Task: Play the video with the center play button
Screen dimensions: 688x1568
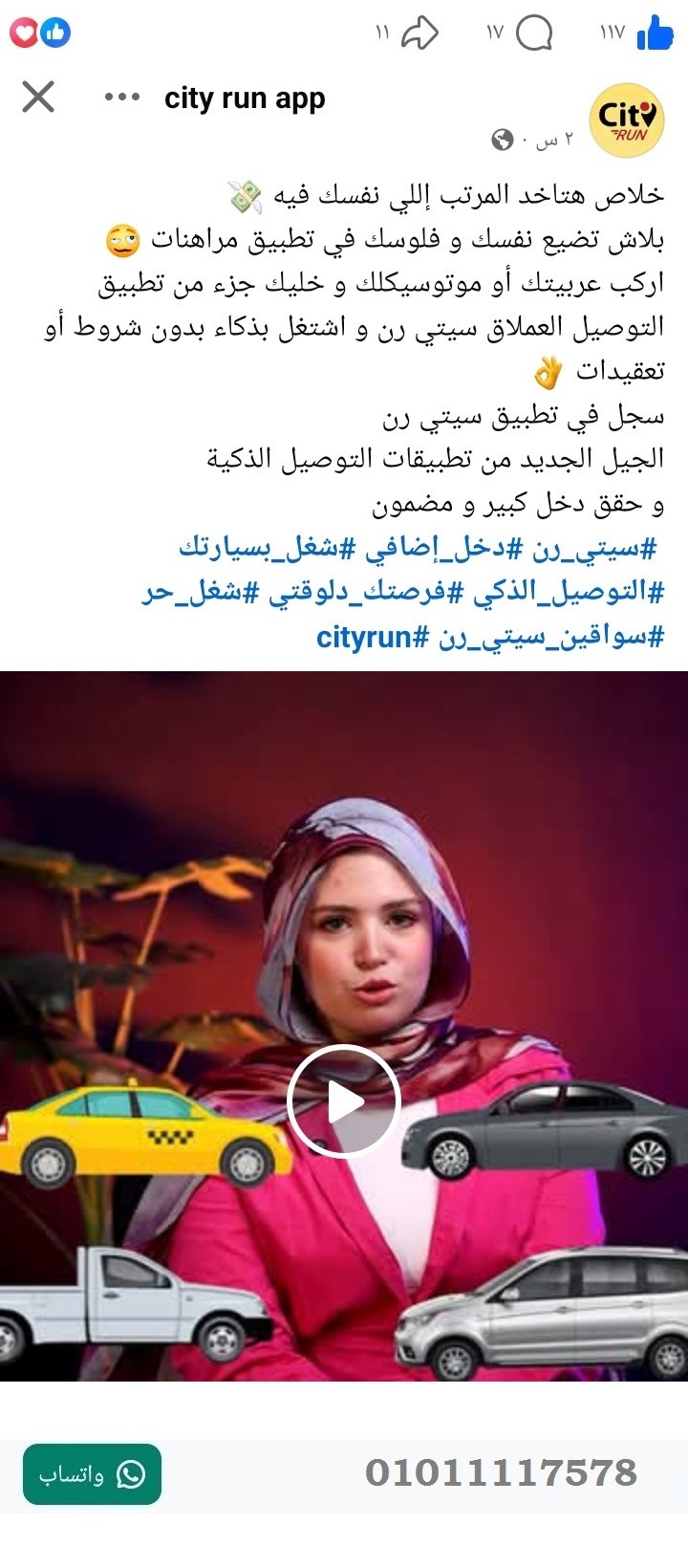Action: click(x=344, y=1100)
